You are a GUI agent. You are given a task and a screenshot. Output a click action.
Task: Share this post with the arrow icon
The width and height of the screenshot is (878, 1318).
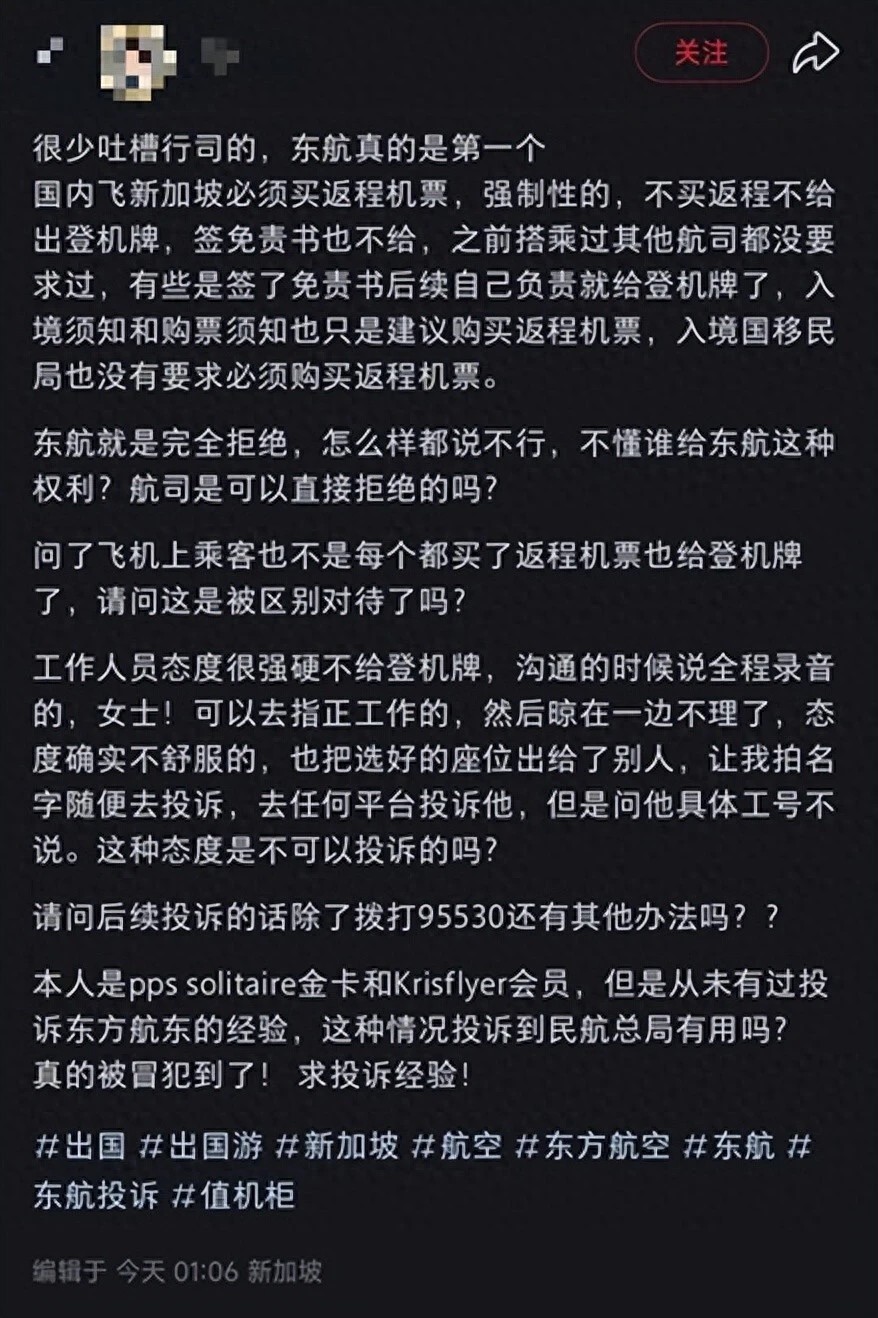coord(815,54)
